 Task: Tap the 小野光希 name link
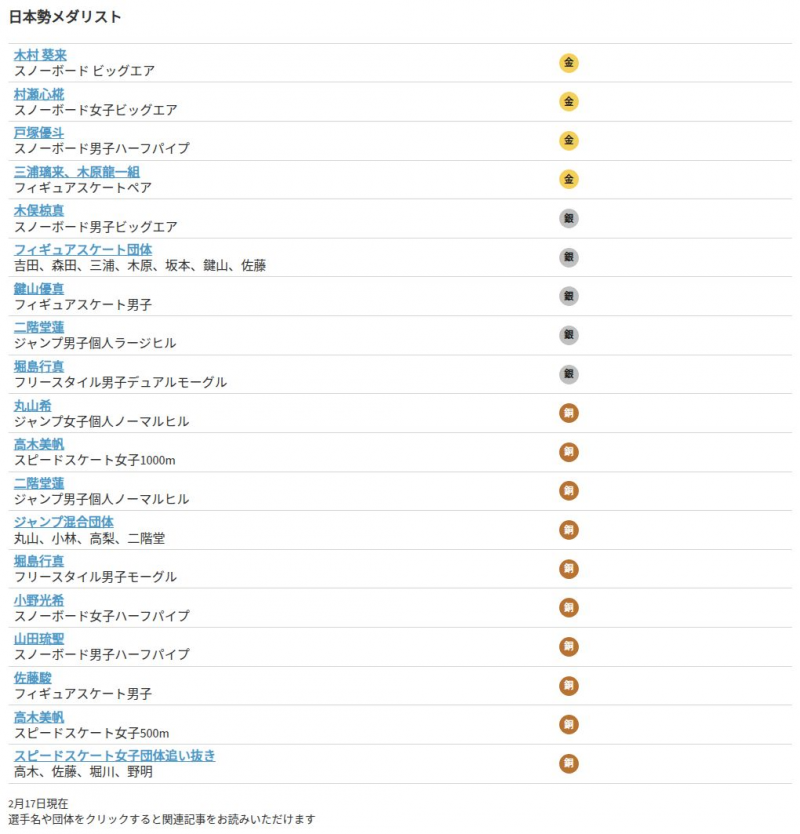point(38,601)
